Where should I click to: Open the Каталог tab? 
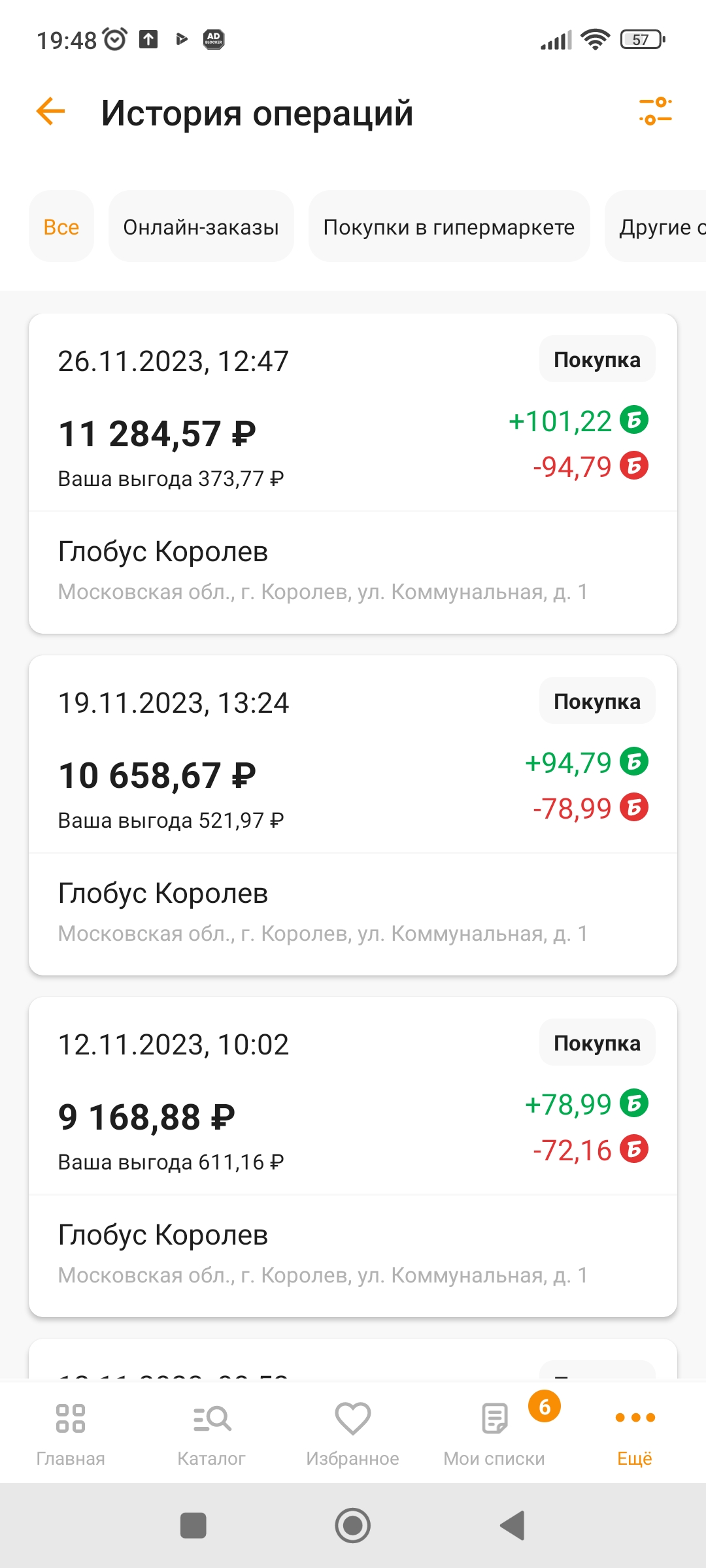212,1431
